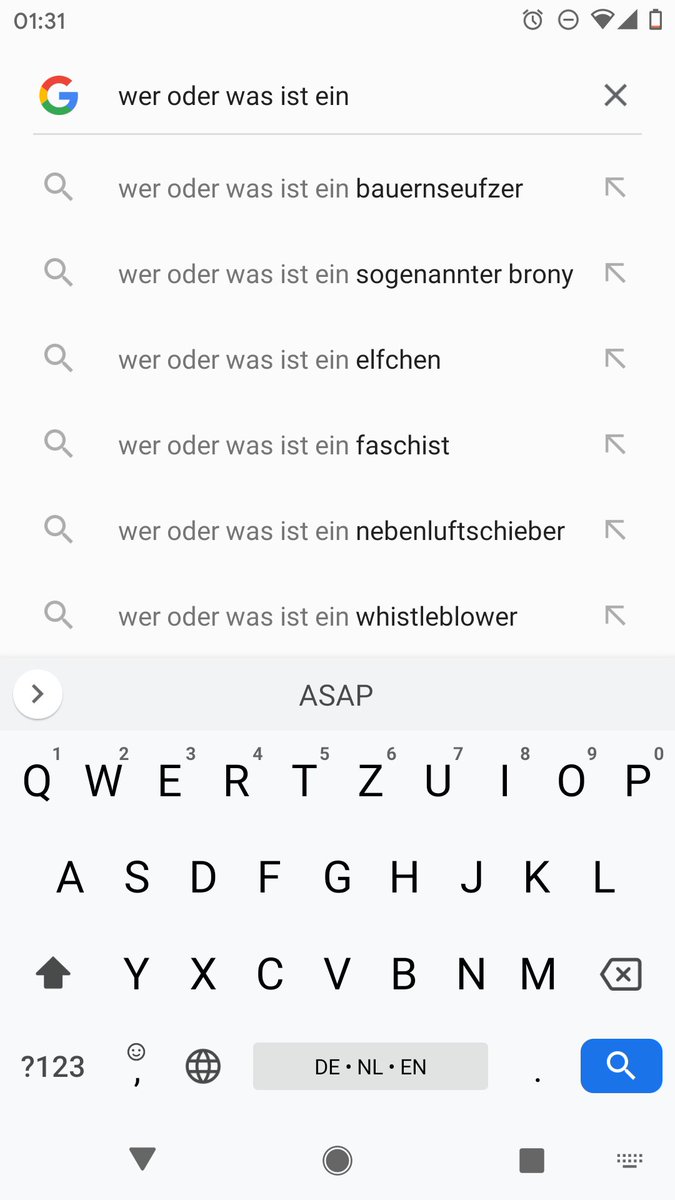Hide the keyboard with the navigation back button
The height and width of the screenshot is (1200, 675).
(x=143, y=1159)
